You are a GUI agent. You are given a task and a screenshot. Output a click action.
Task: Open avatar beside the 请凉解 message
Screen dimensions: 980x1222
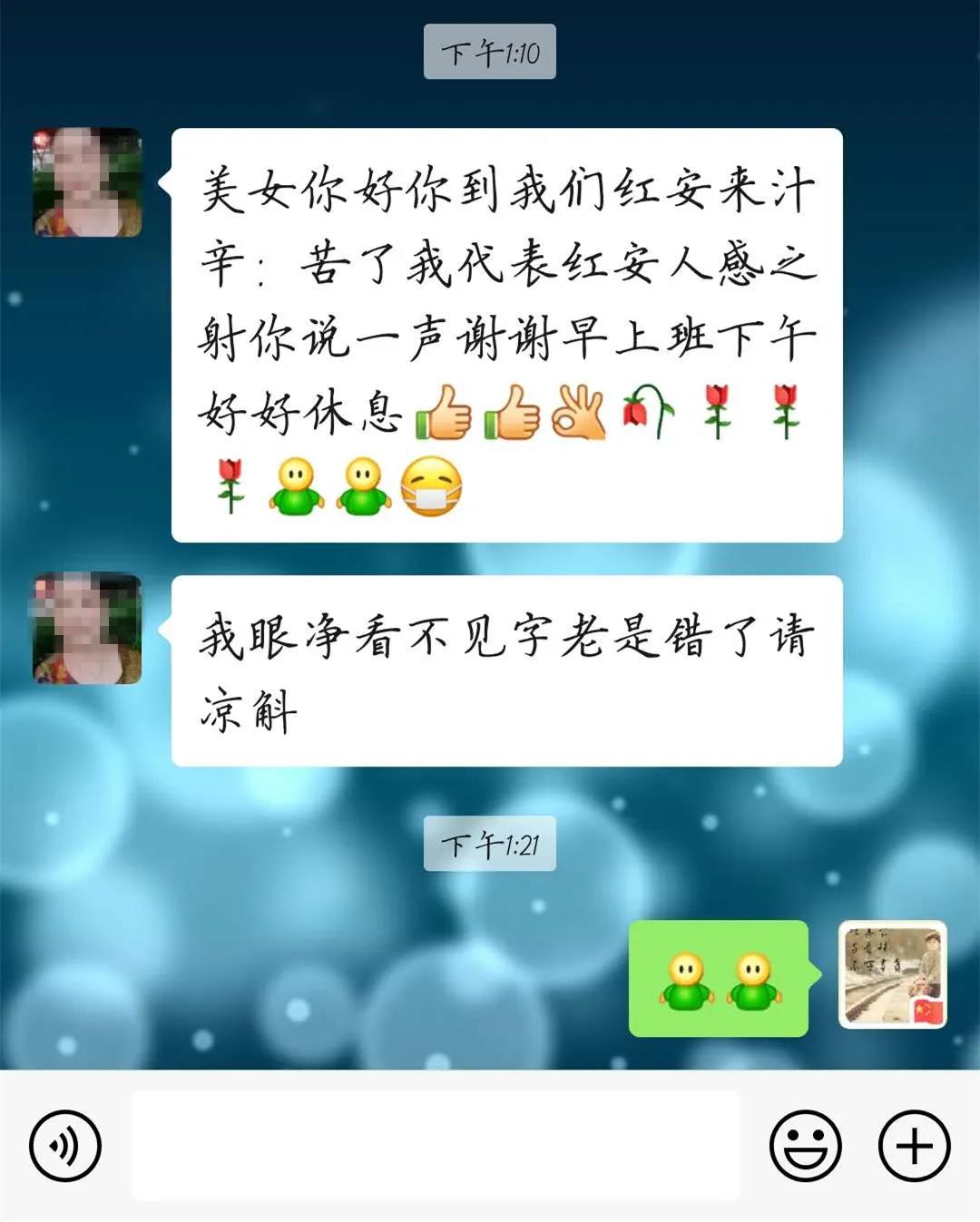[87, 628]
